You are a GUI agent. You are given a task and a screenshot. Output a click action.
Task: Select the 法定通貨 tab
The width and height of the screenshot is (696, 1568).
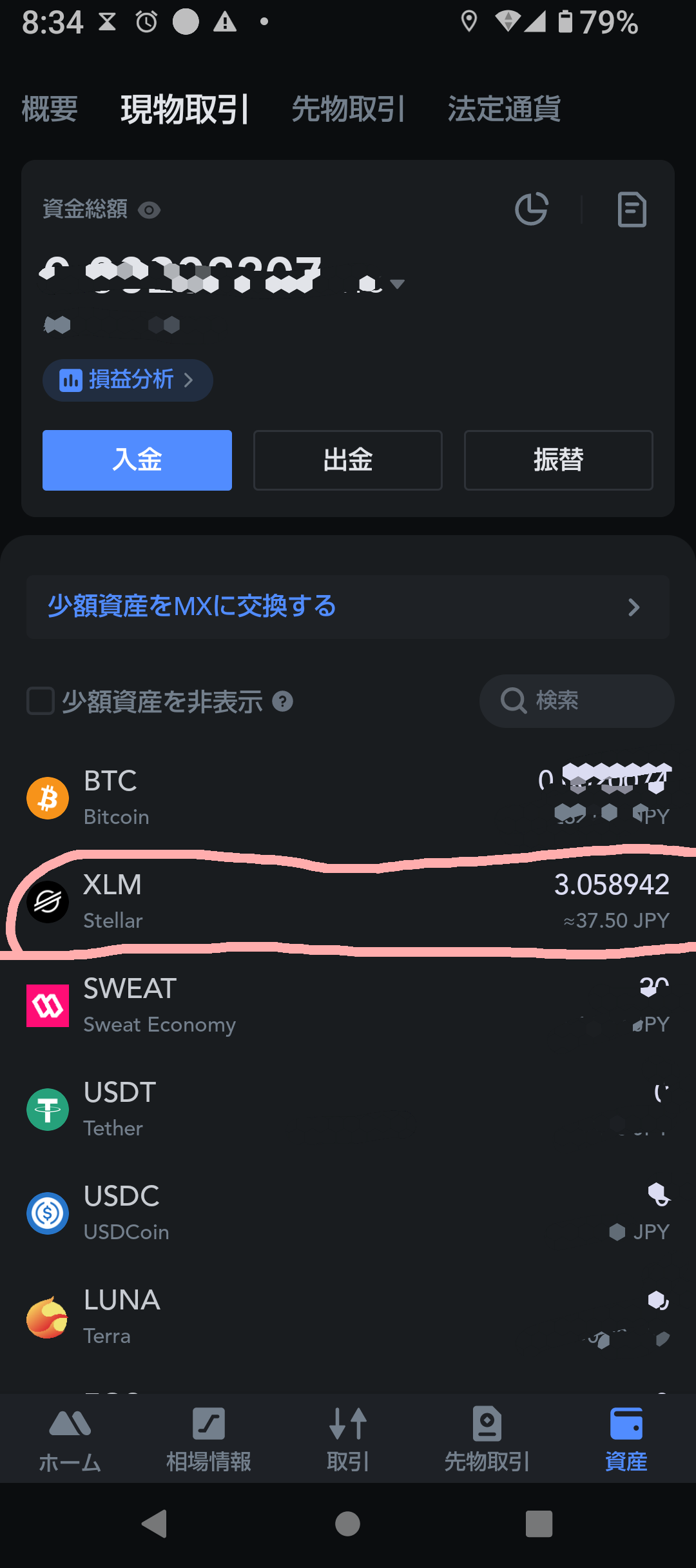(504, 109)
